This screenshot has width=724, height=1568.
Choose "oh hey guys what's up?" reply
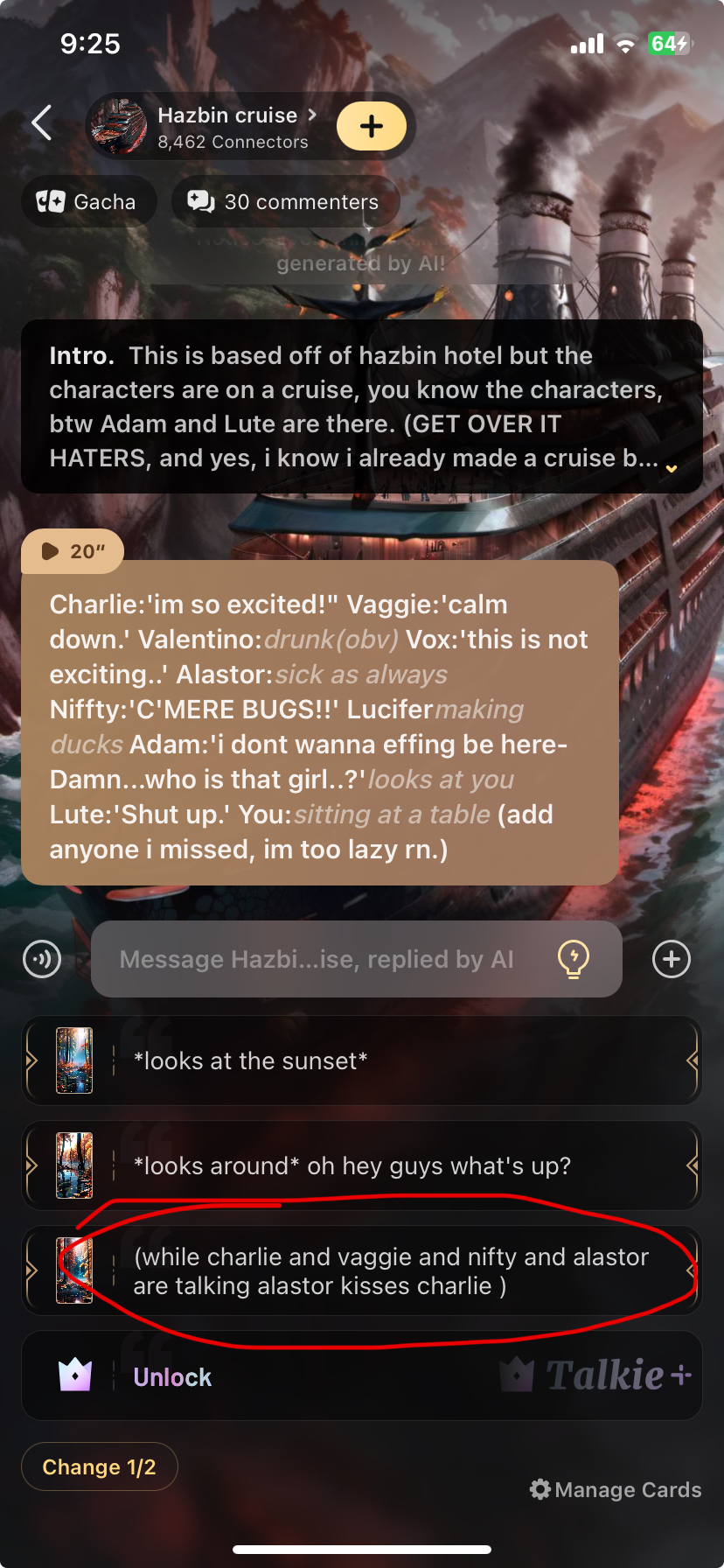[362, 1165]
